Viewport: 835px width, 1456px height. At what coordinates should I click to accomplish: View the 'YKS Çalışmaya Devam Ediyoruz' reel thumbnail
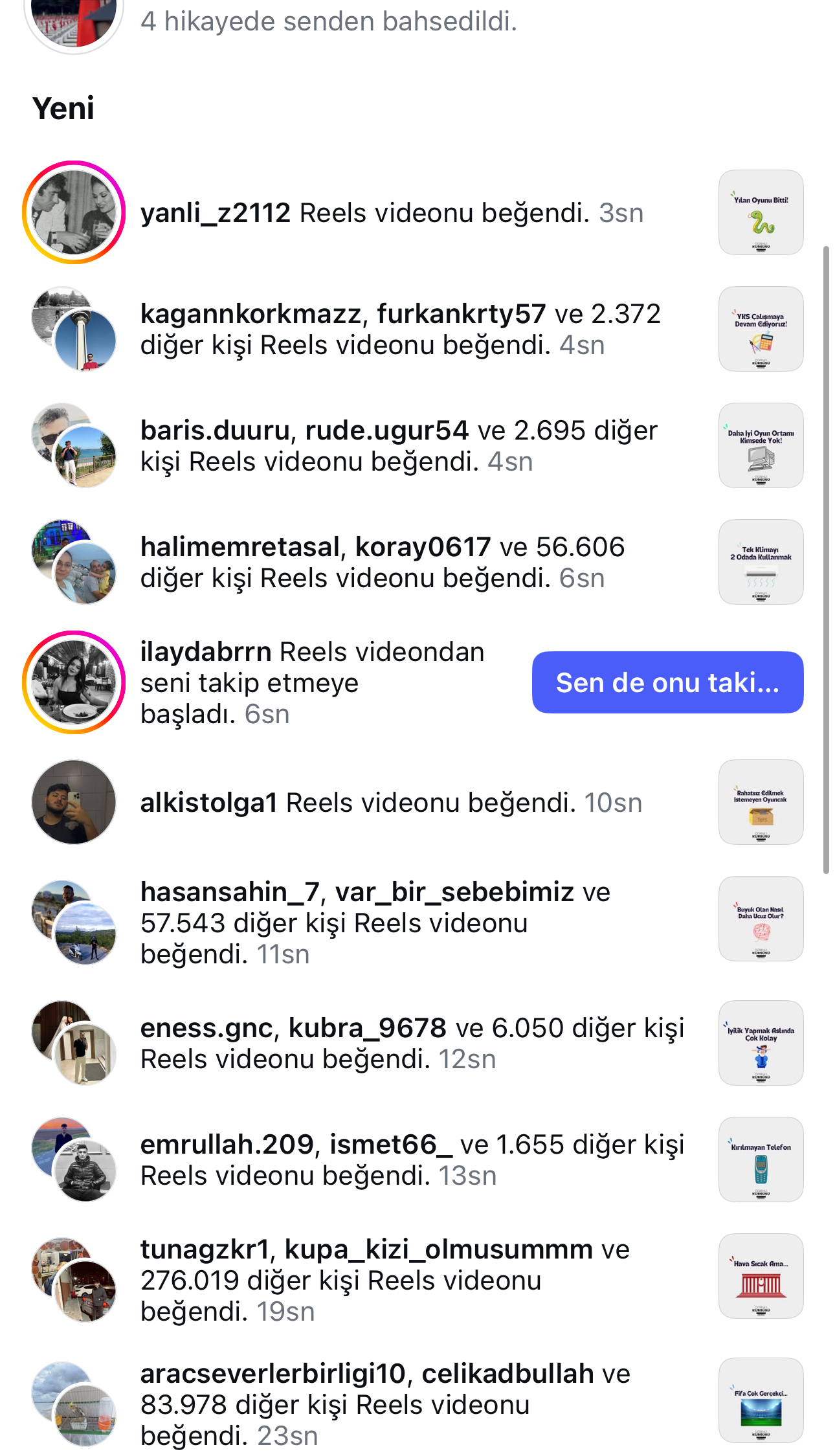[x=761, y=329]
